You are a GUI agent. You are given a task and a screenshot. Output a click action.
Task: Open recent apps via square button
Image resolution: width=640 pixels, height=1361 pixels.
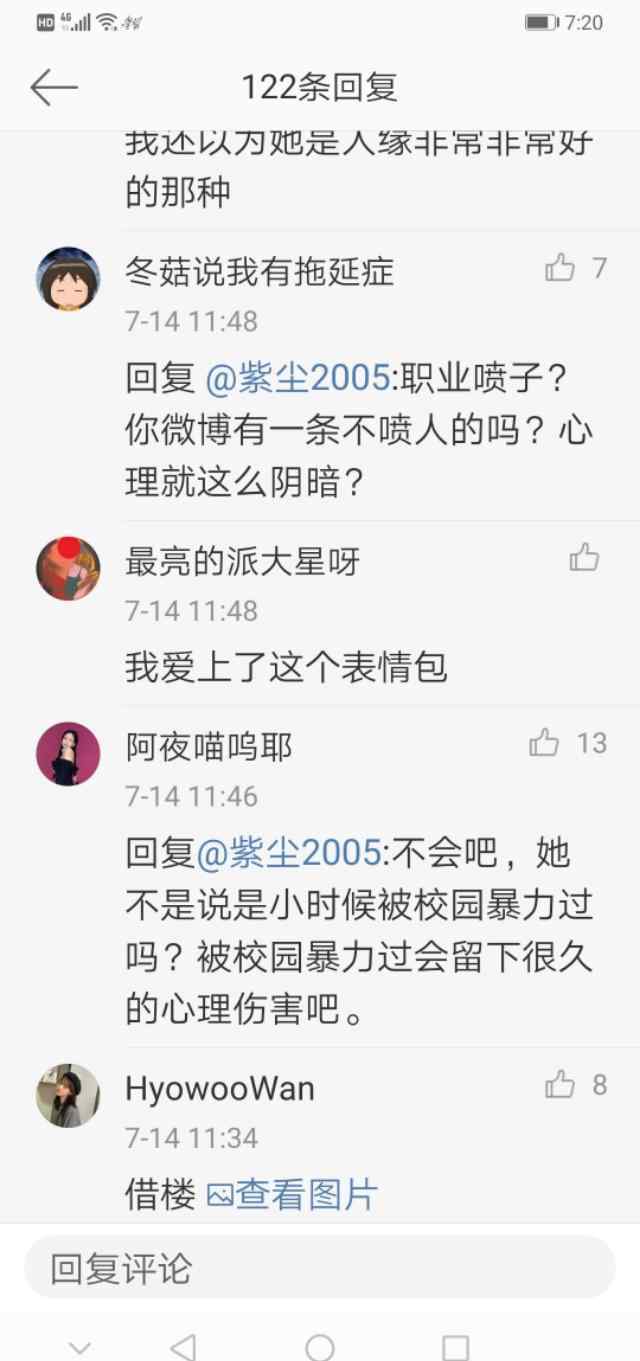(455, 1347)
